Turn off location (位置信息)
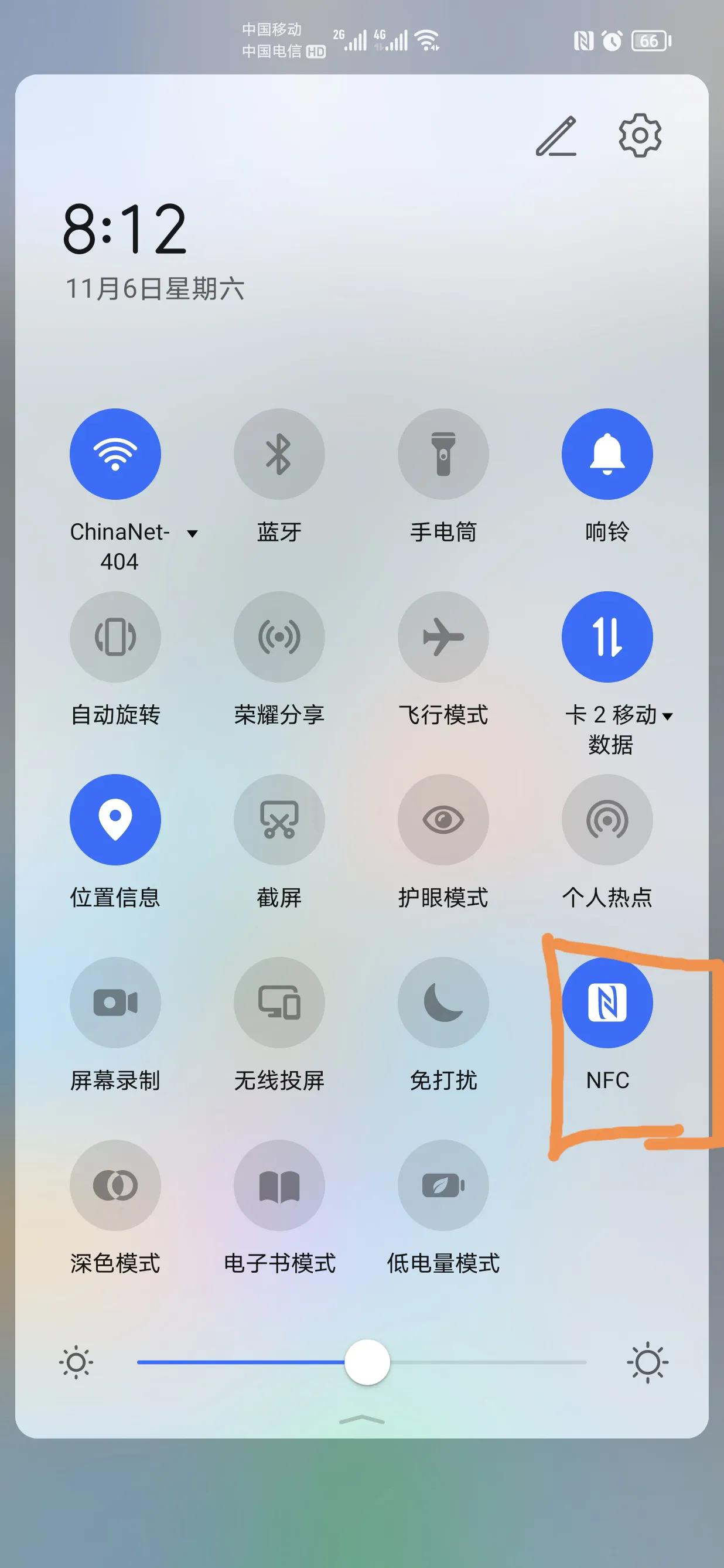 pos(115,820)
